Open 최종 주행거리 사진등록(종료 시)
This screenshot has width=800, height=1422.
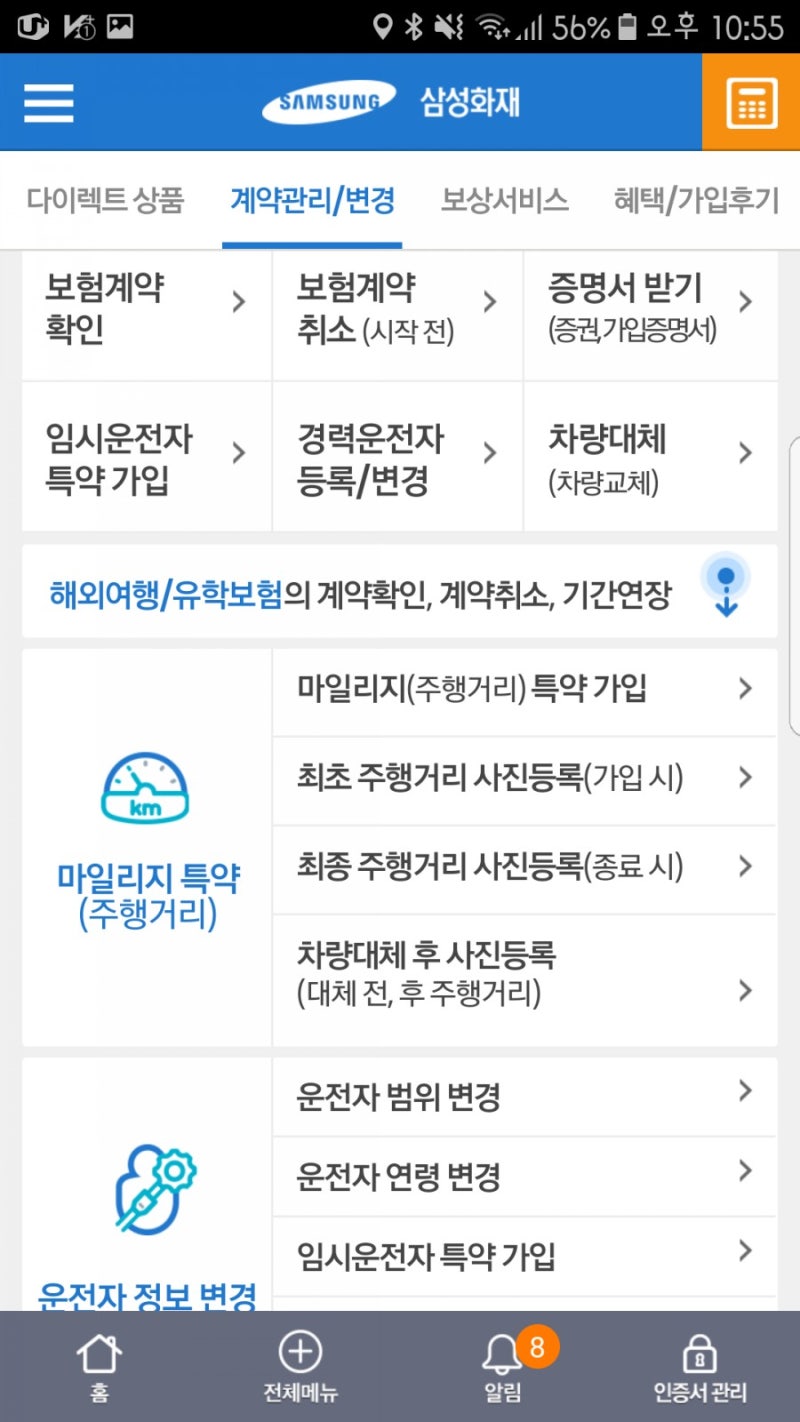525,869
